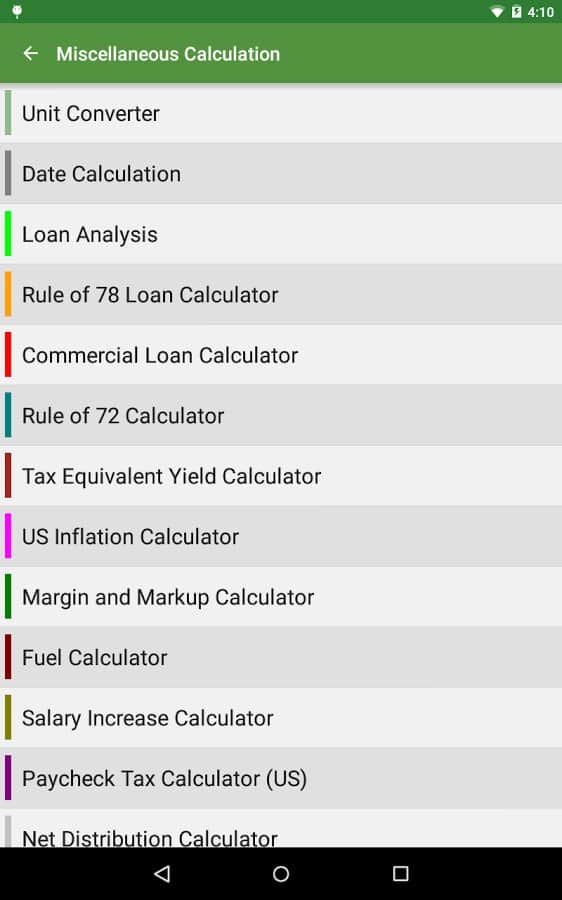This screenshot has width=562, height=900.
Task: Select Margin and Markup Calculator
Action: (x=281, y=597)
